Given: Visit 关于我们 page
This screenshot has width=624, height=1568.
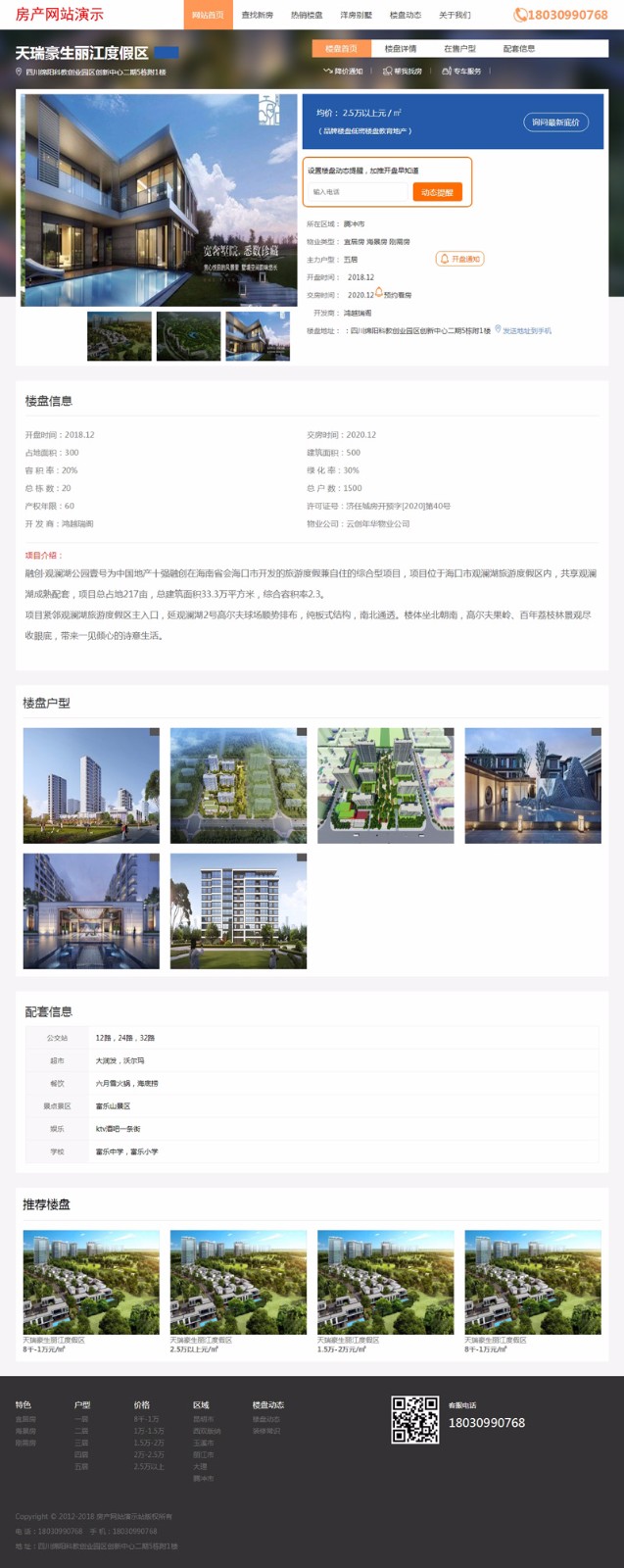Looking at the screenshot, I should [455, 15].
